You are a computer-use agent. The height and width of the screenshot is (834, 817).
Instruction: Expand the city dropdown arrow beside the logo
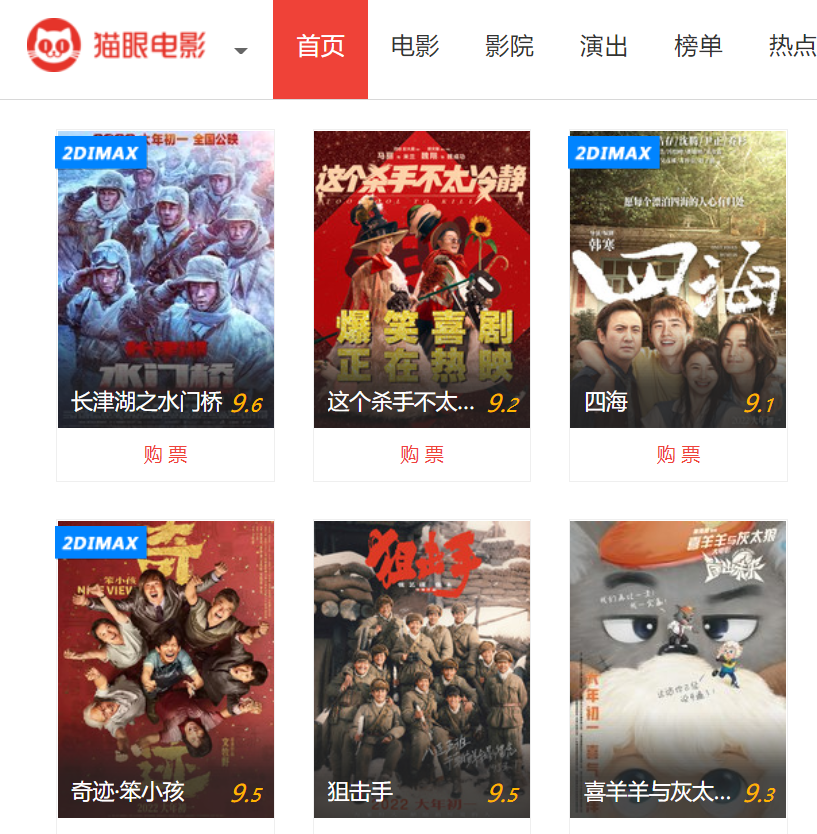point(241,51)
